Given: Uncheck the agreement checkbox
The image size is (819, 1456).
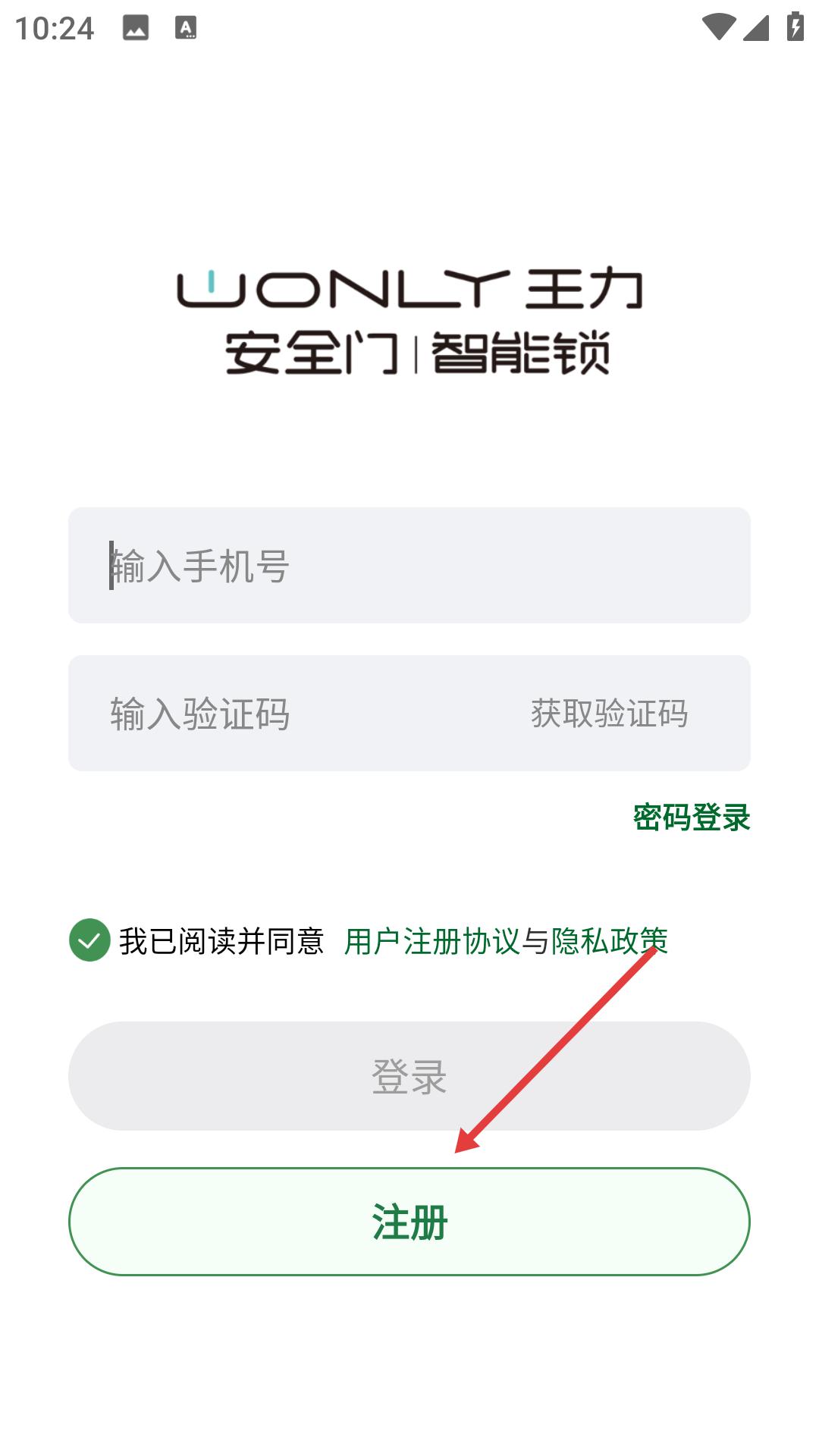Looking at the screenshot, I should point(89,940).
